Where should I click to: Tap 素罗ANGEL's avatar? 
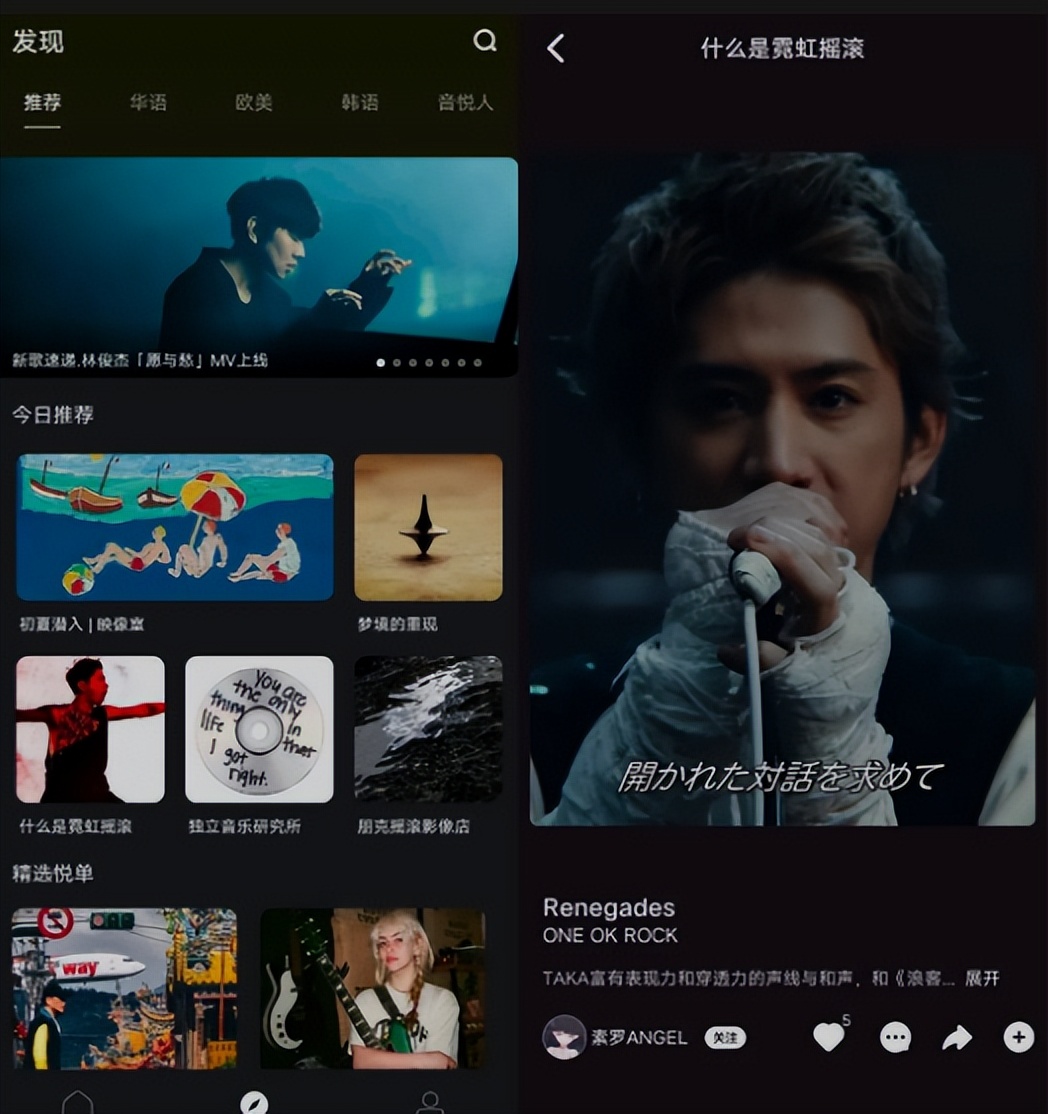564,1038
